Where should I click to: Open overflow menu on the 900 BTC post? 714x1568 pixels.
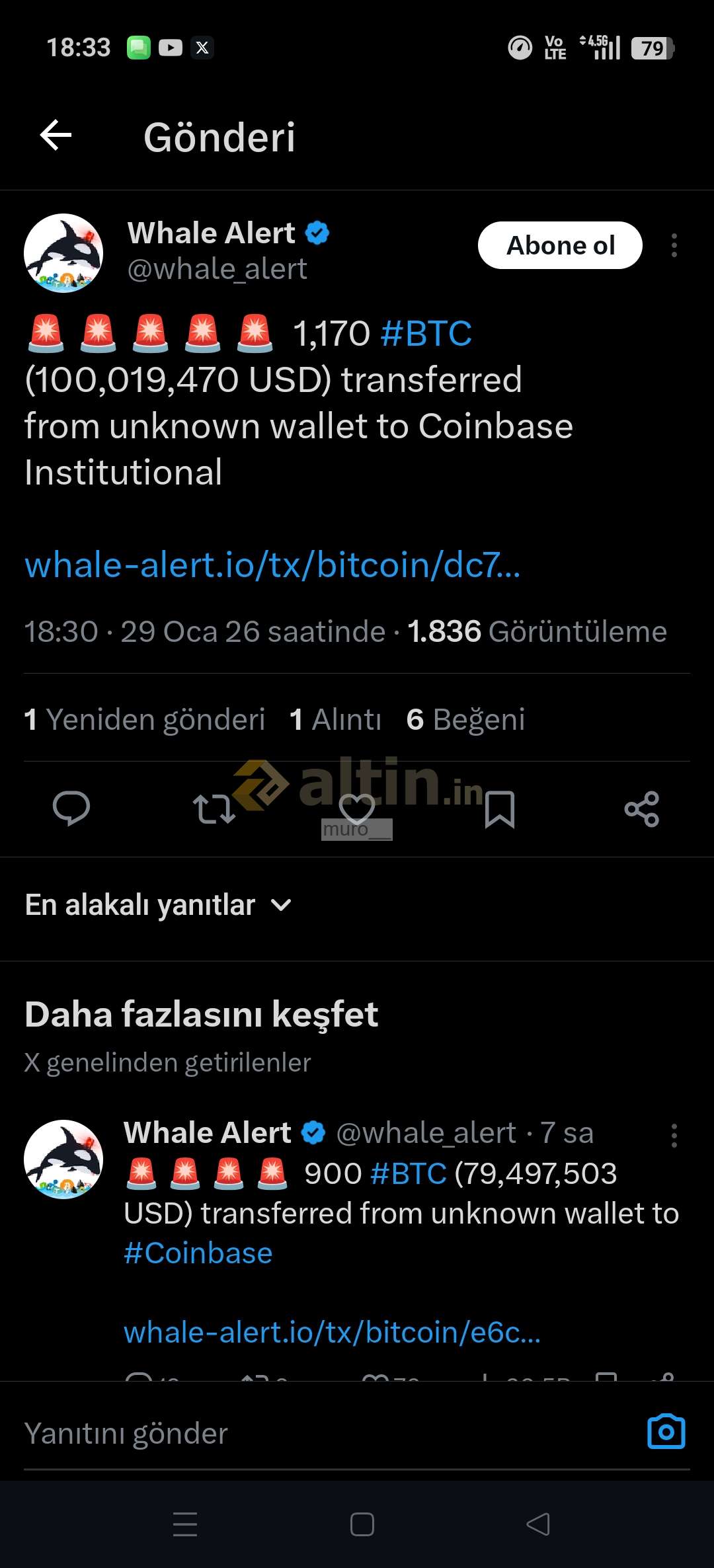click(674, 1136)
